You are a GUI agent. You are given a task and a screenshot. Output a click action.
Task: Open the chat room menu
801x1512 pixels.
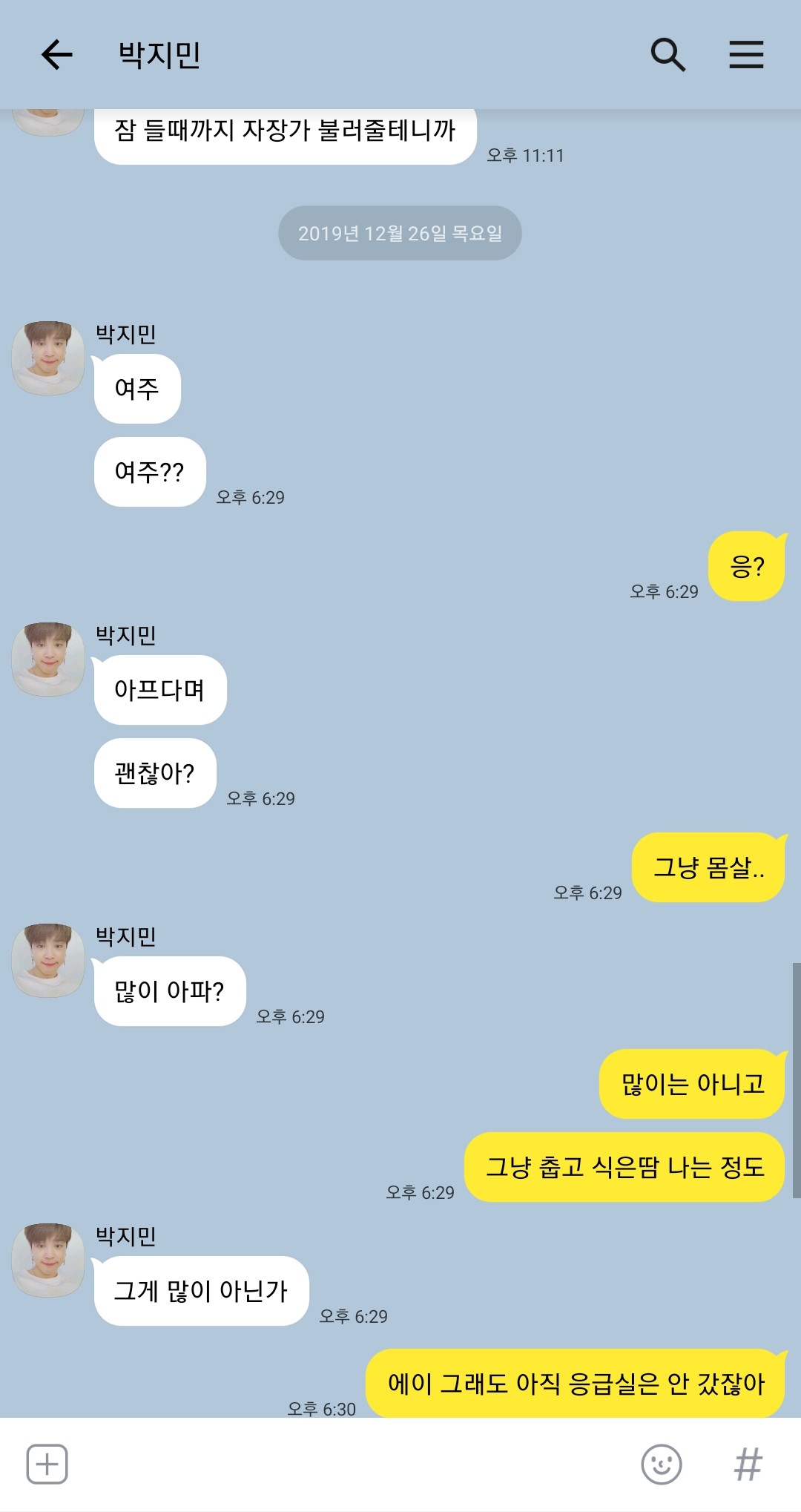tap(746, 55)
